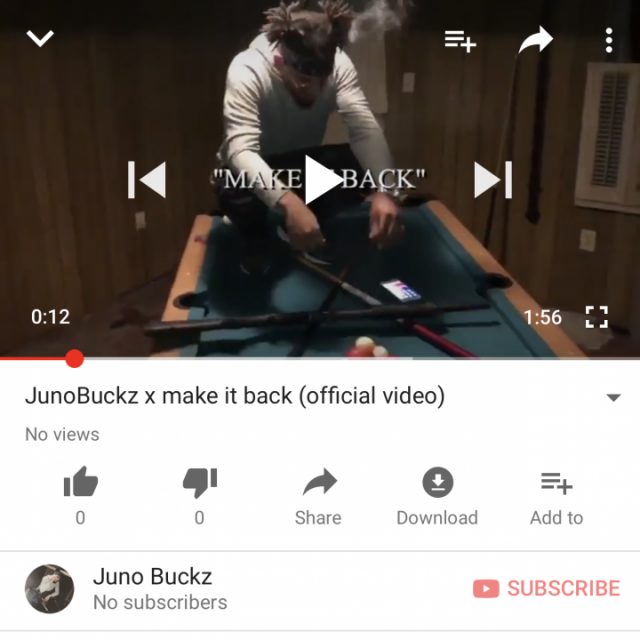Viewport: 640px width, 640px height.
Task: Subscribe to Juno Buckz
Action: (x=546, y=588)
